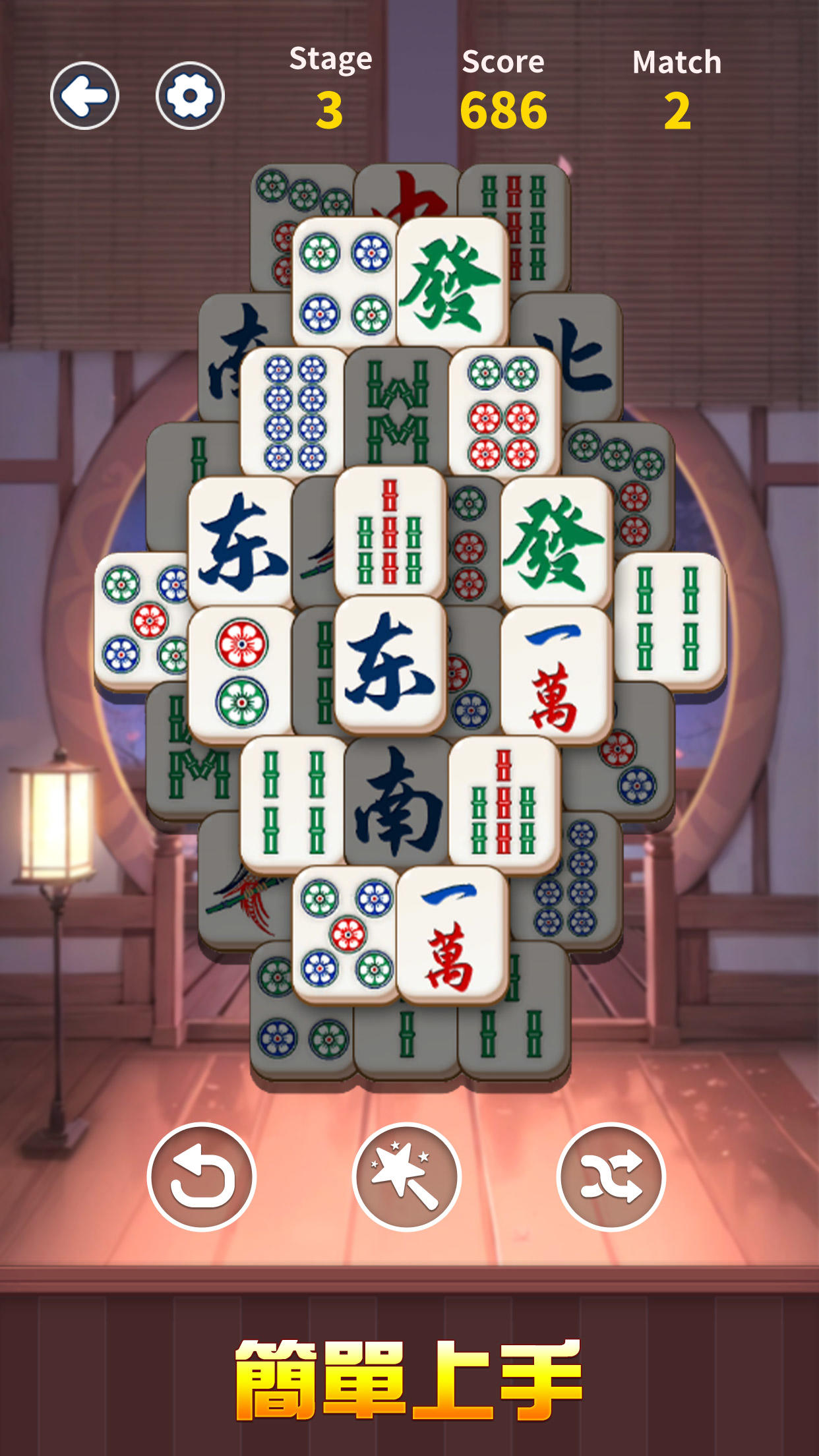Choose the two-circle red and green tile
Image resolution: width=819 pixels, height=1456 pixels.
pos(241,673)
